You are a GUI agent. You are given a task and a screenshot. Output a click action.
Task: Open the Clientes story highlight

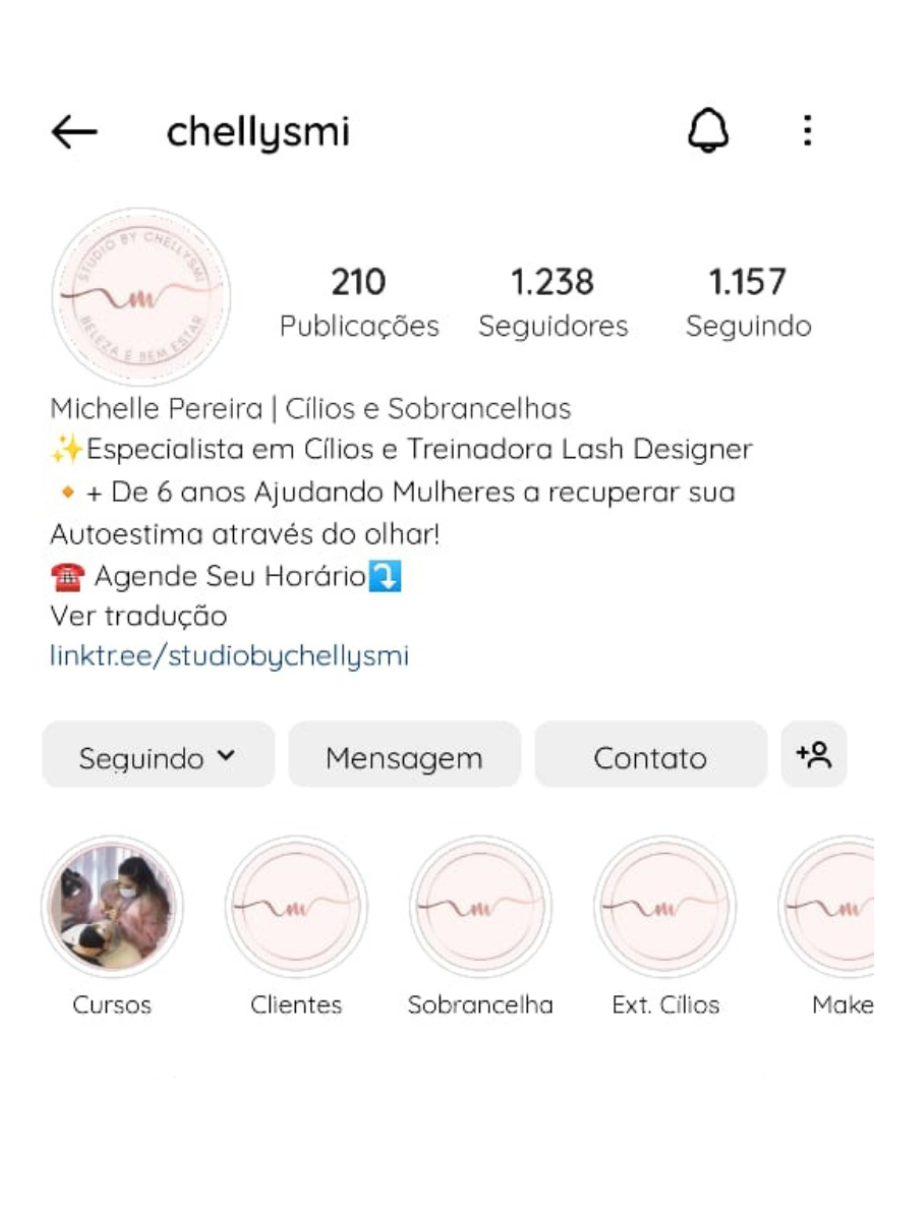296,907
